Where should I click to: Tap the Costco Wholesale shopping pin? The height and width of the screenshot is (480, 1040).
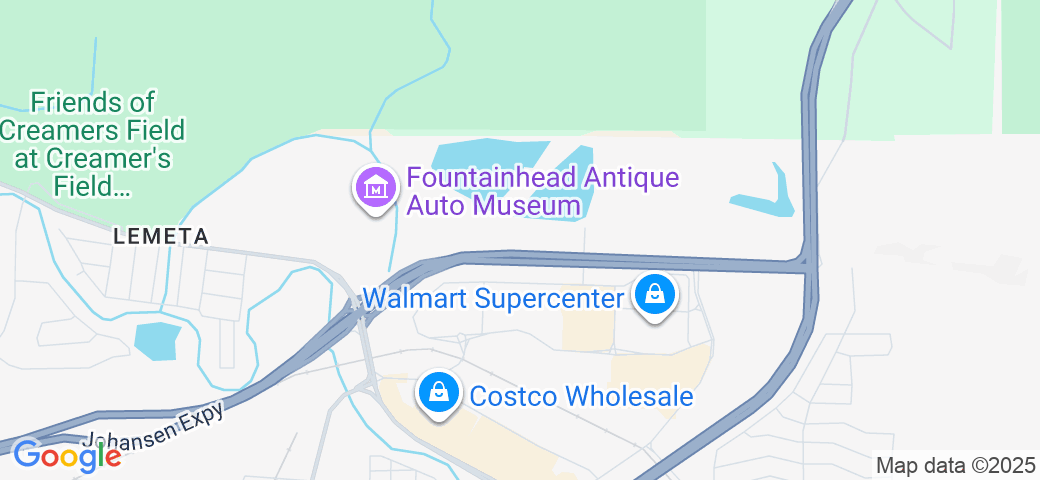click(438, 393)
